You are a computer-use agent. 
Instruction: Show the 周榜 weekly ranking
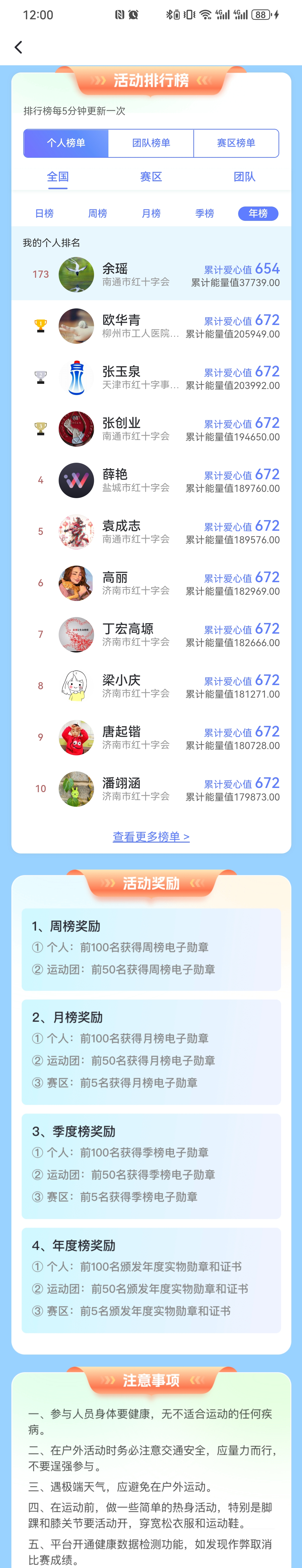[98, 214]
